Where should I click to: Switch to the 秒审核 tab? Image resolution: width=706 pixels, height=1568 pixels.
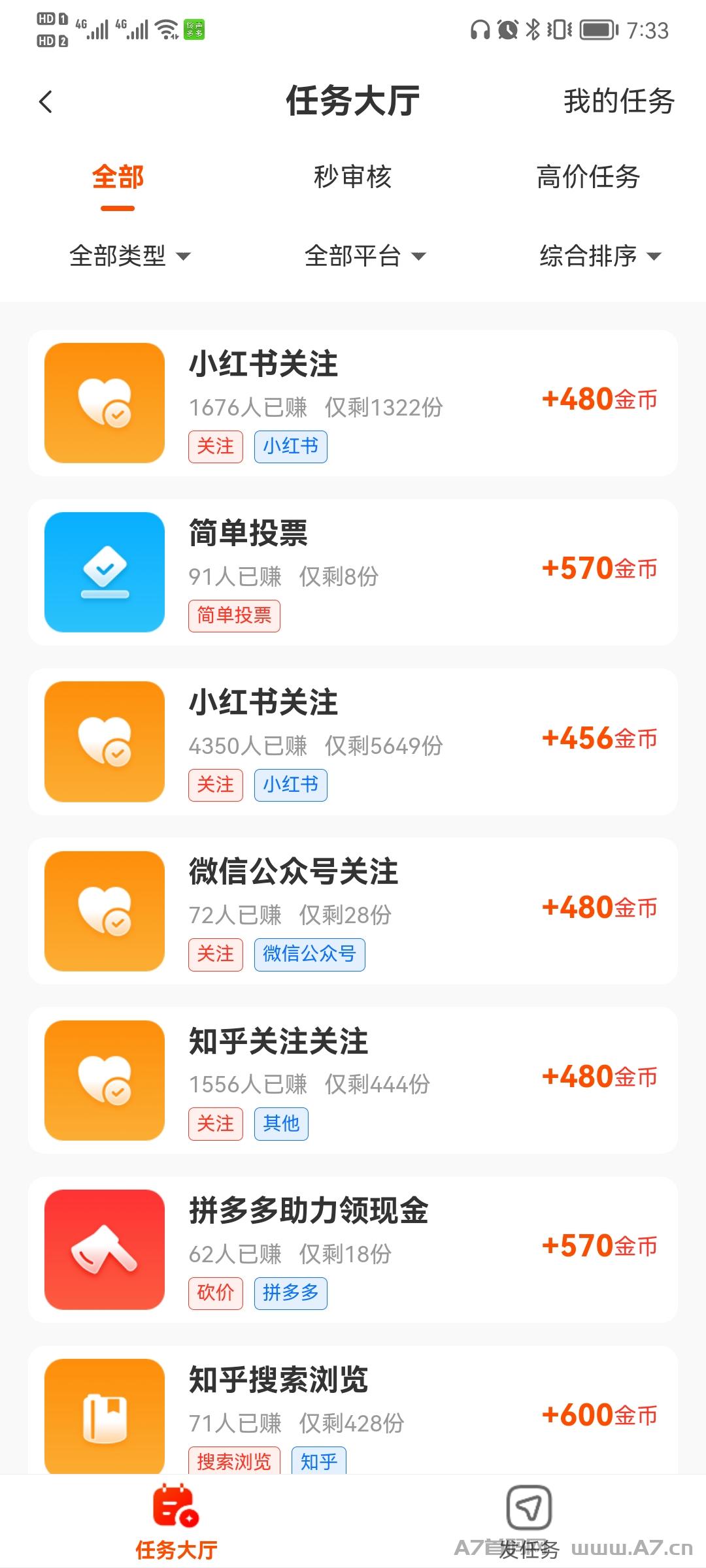pos(352,177)
